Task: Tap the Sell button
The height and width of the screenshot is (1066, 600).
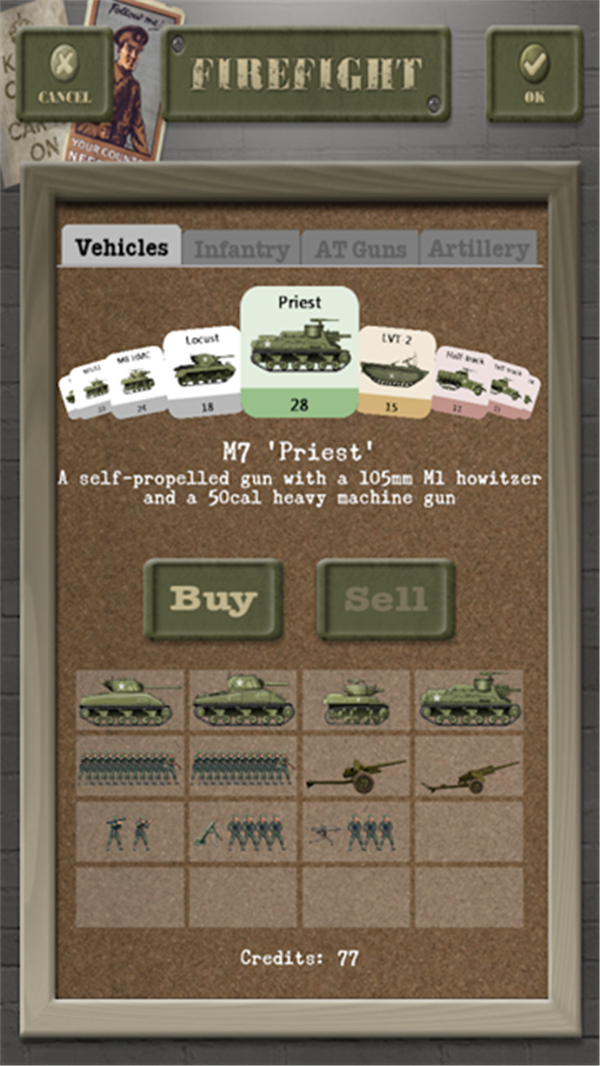Action: [x=385, y=599]
